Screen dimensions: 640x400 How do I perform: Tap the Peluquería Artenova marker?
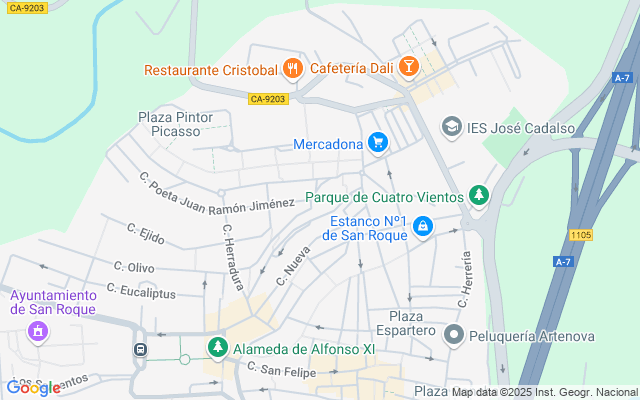(x=455, y=336)
